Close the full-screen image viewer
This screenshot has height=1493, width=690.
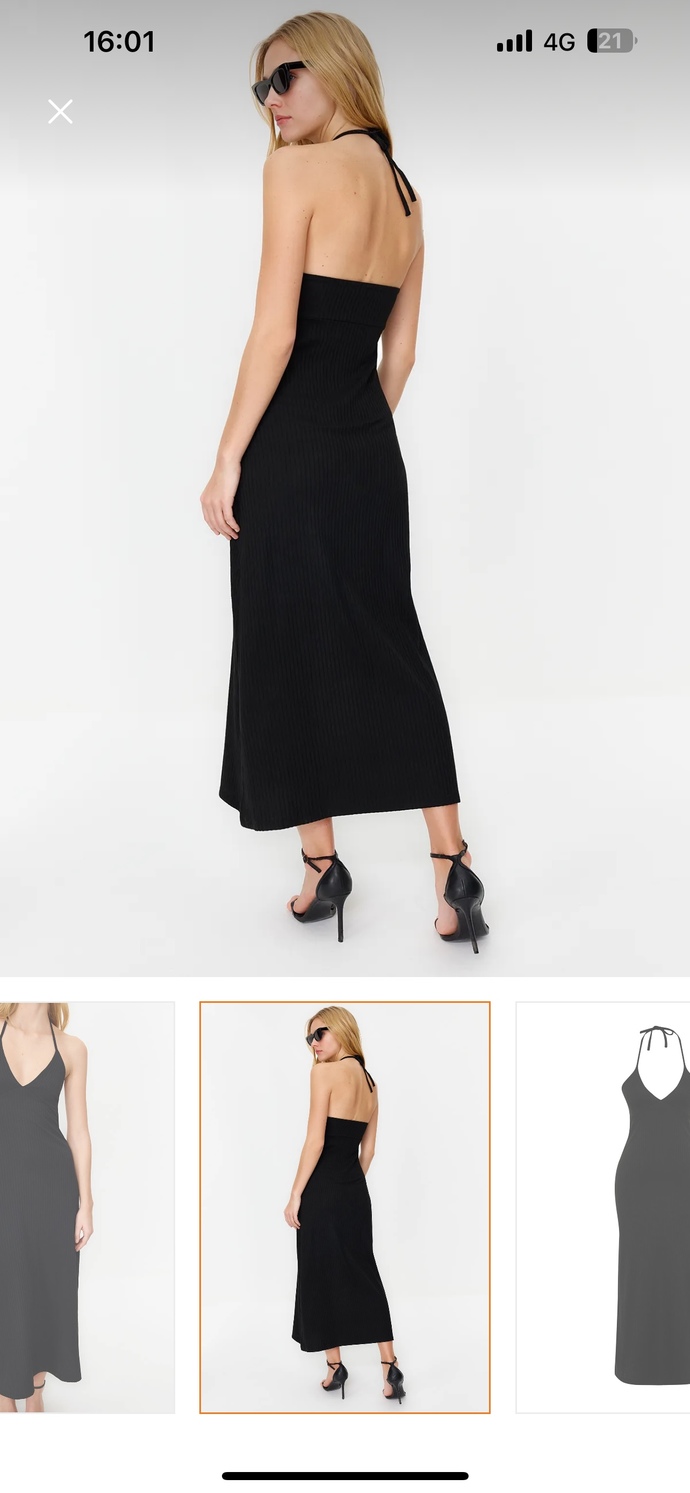(60, 111)
